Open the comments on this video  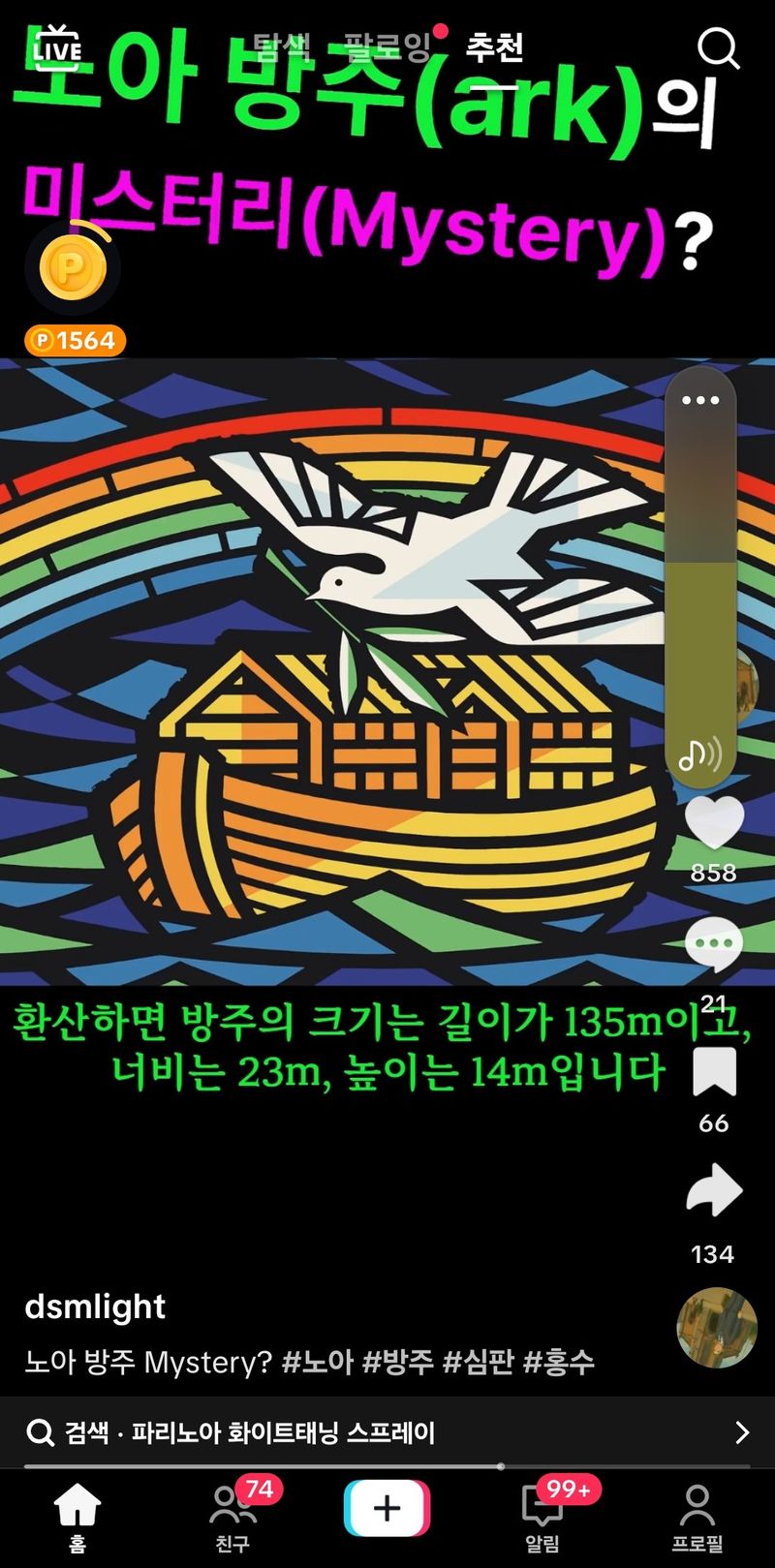tap(714, 944)
